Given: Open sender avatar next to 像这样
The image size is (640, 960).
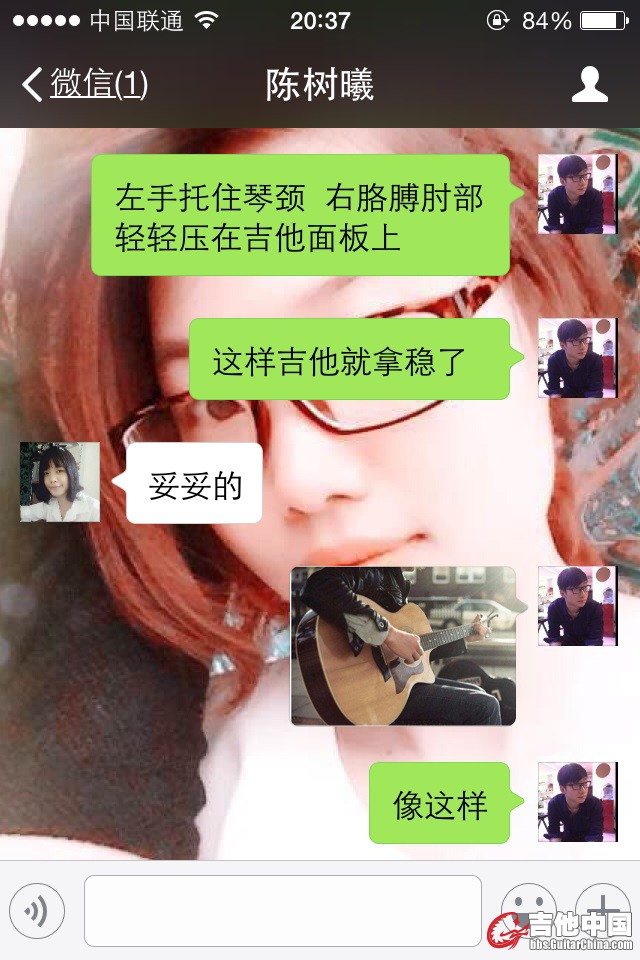Looking at the screenshot, I should 577,802.
